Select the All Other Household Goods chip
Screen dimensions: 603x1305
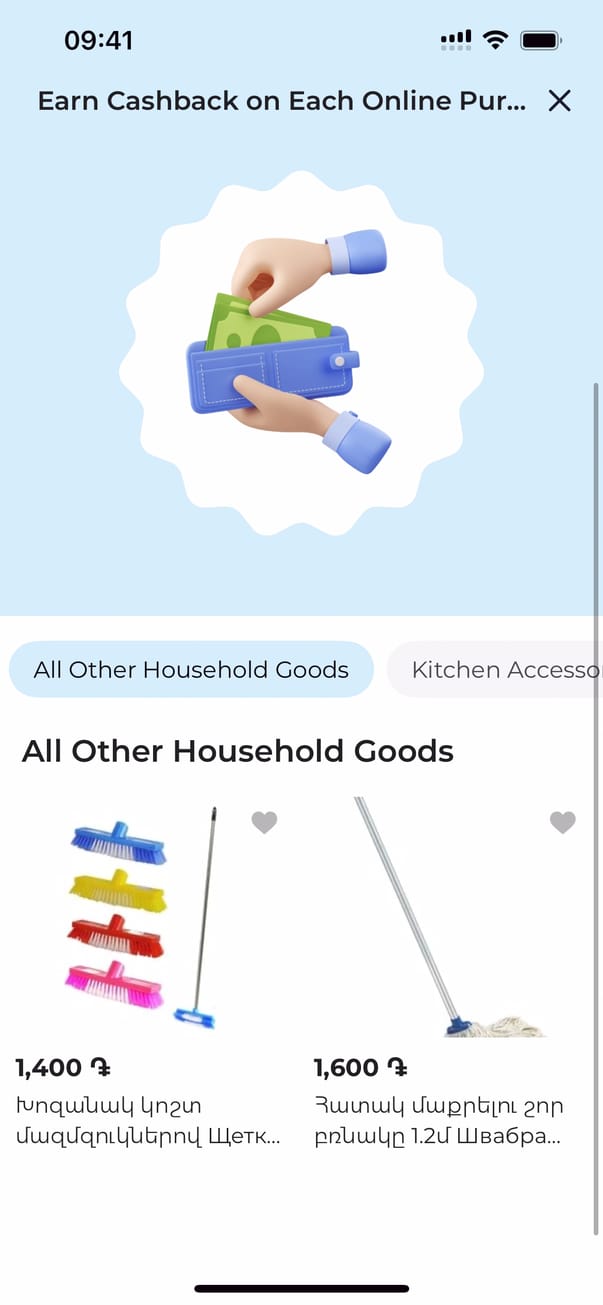(191, 669)
